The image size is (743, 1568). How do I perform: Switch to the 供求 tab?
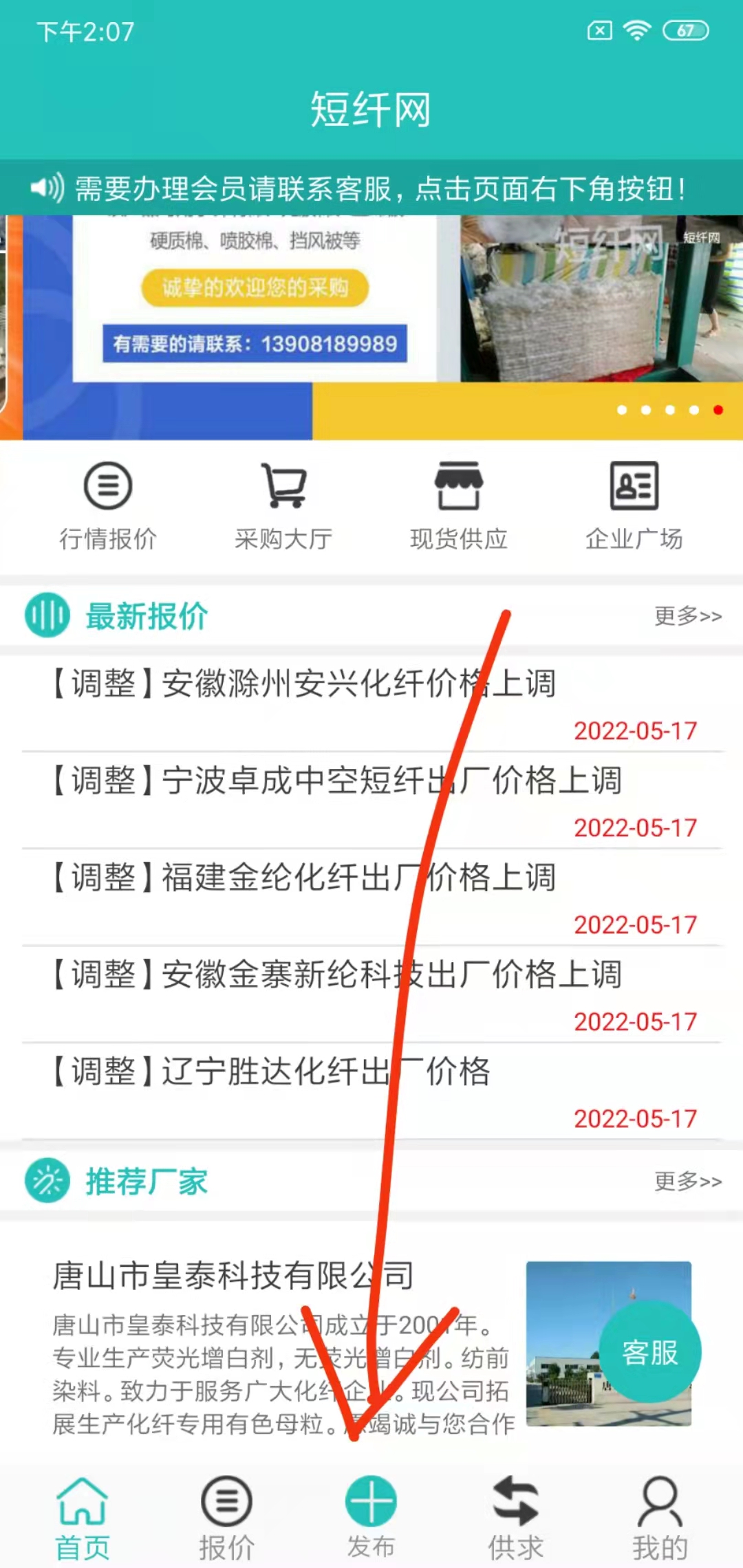516,1518
